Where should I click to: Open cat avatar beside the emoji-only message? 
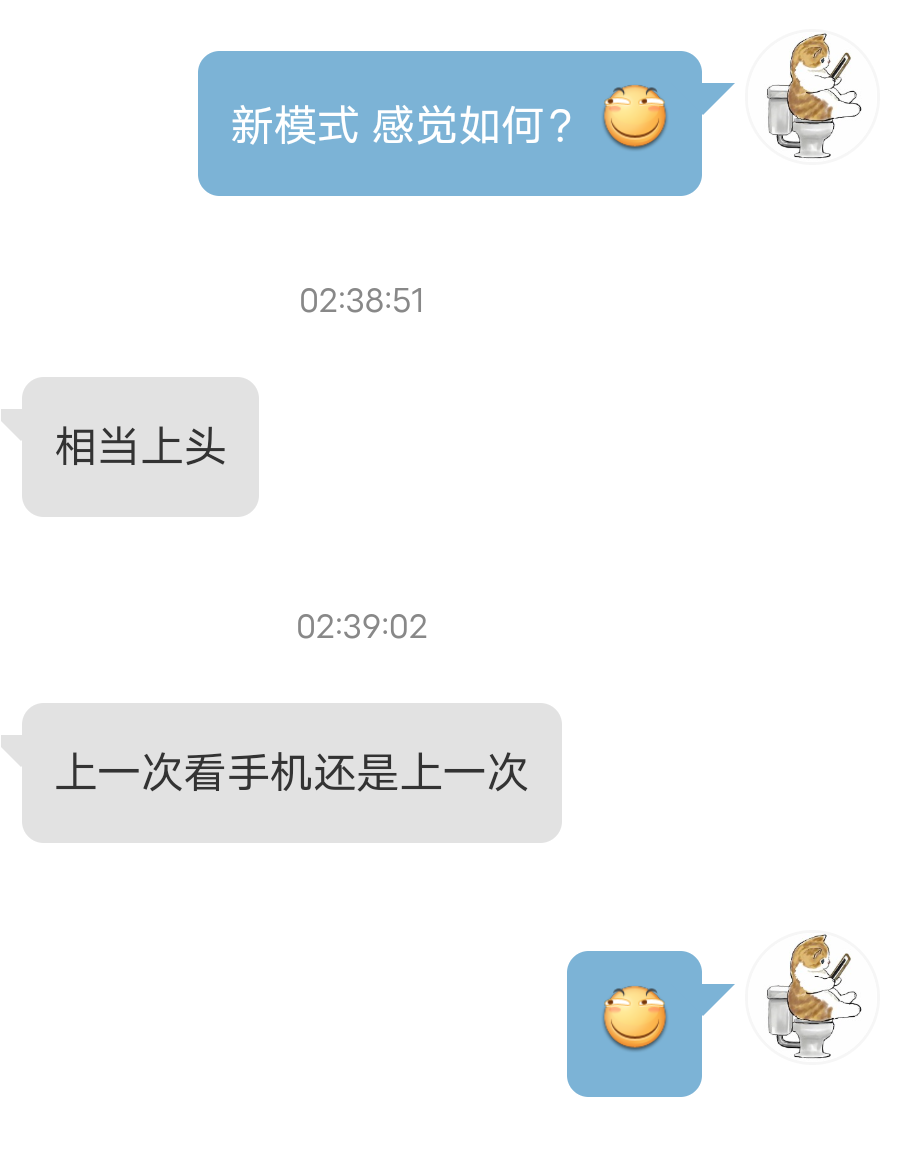(812, 997)
